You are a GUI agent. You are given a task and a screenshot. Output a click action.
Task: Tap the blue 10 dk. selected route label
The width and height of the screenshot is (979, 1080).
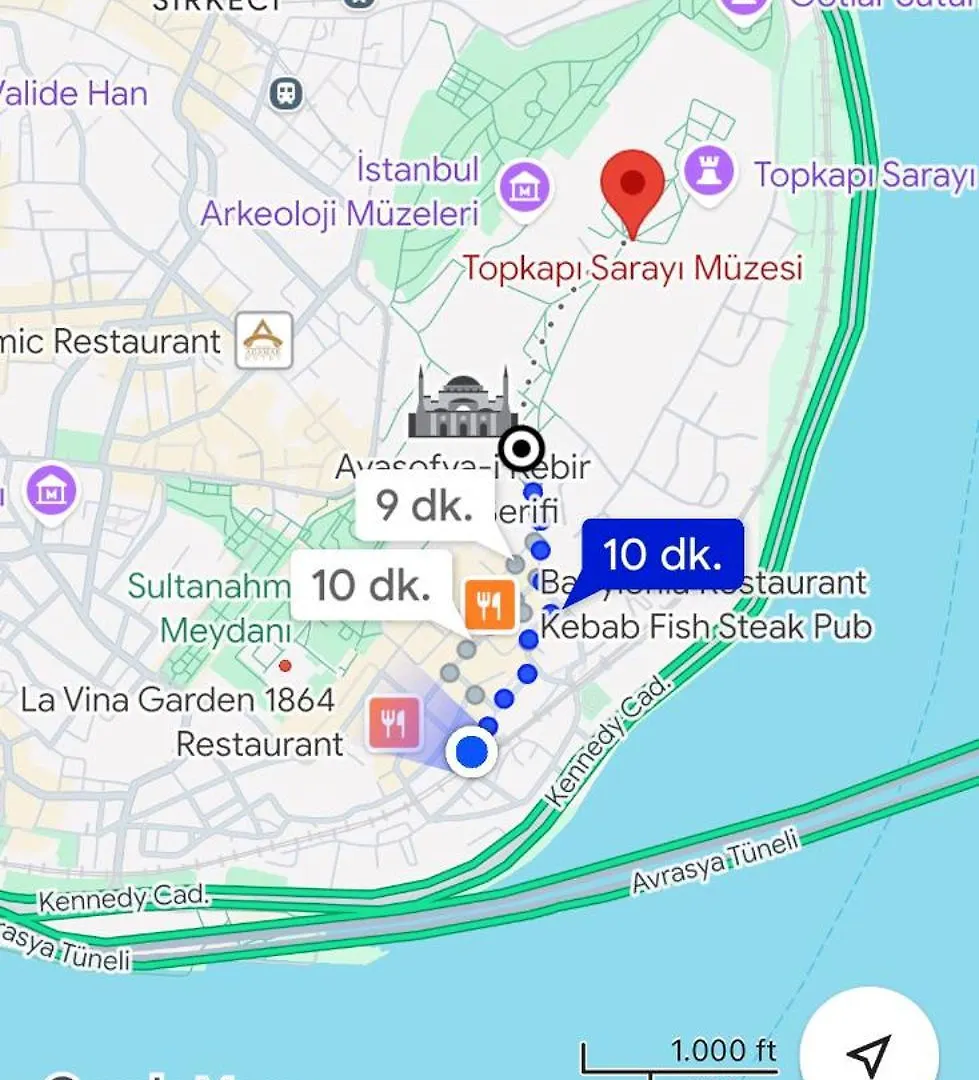(x=662, y=554)
